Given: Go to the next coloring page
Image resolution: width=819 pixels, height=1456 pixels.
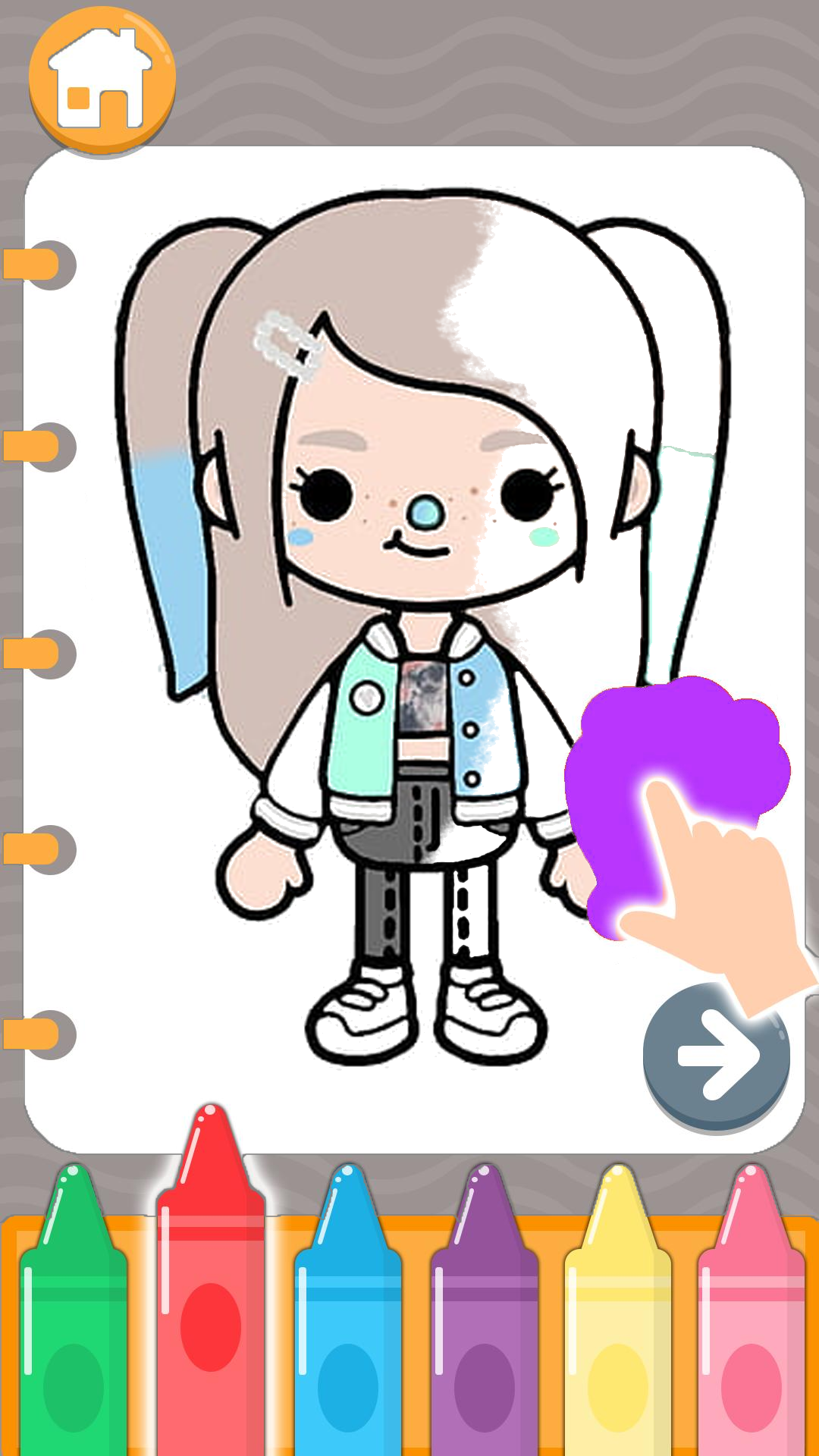Looking at the screenshot, I should pos(717,1056).
